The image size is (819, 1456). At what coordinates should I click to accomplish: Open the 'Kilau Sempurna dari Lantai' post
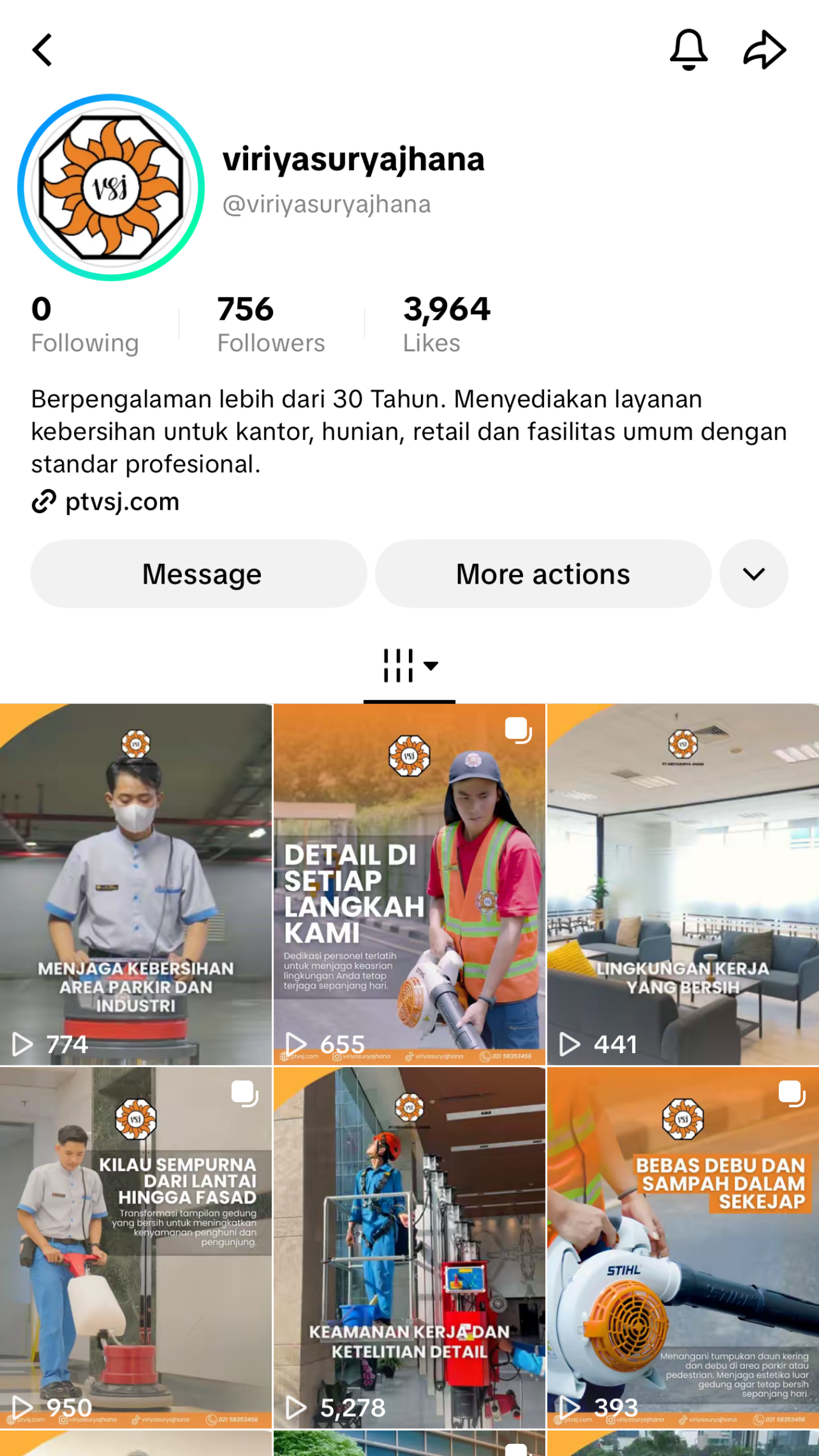(136, 1247)
